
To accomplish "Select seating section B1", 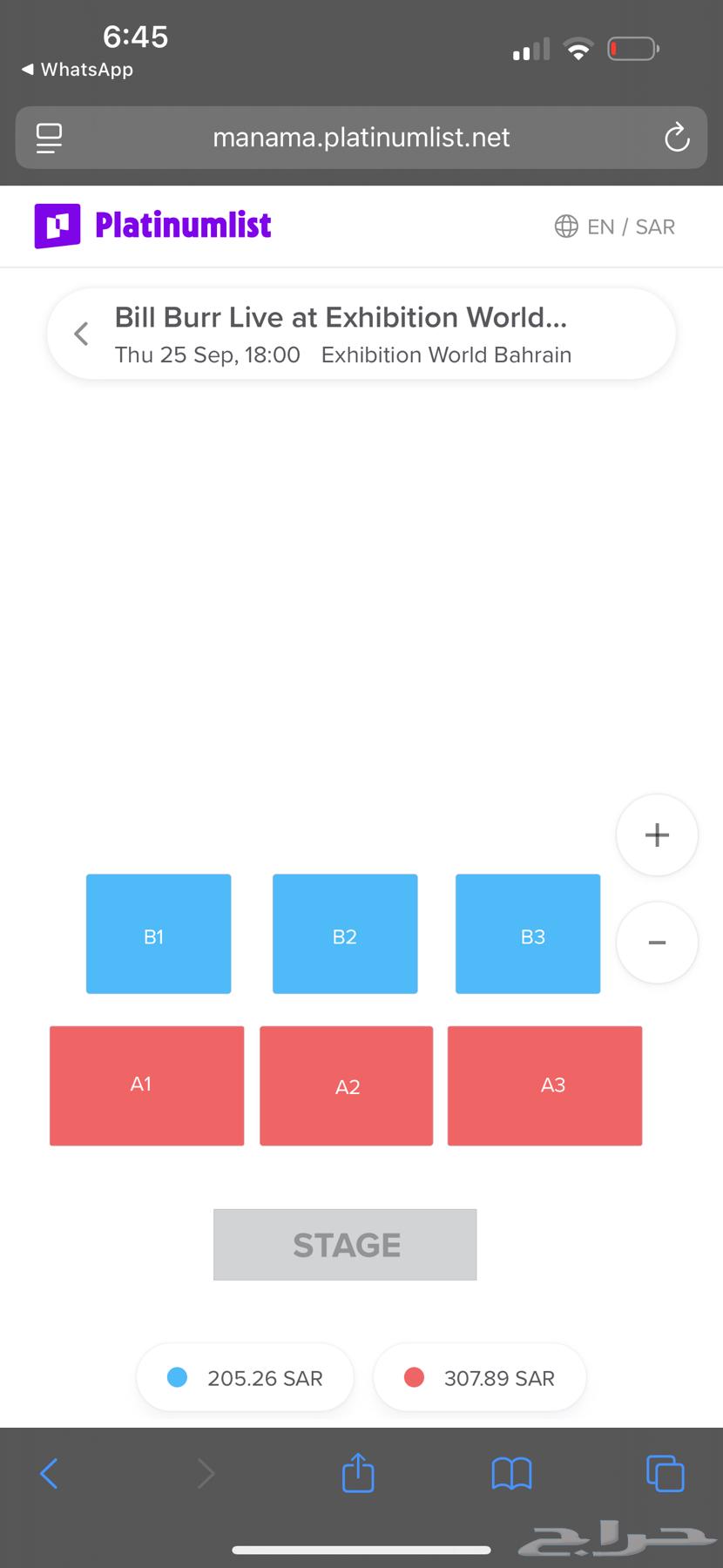I will [159, 934].
